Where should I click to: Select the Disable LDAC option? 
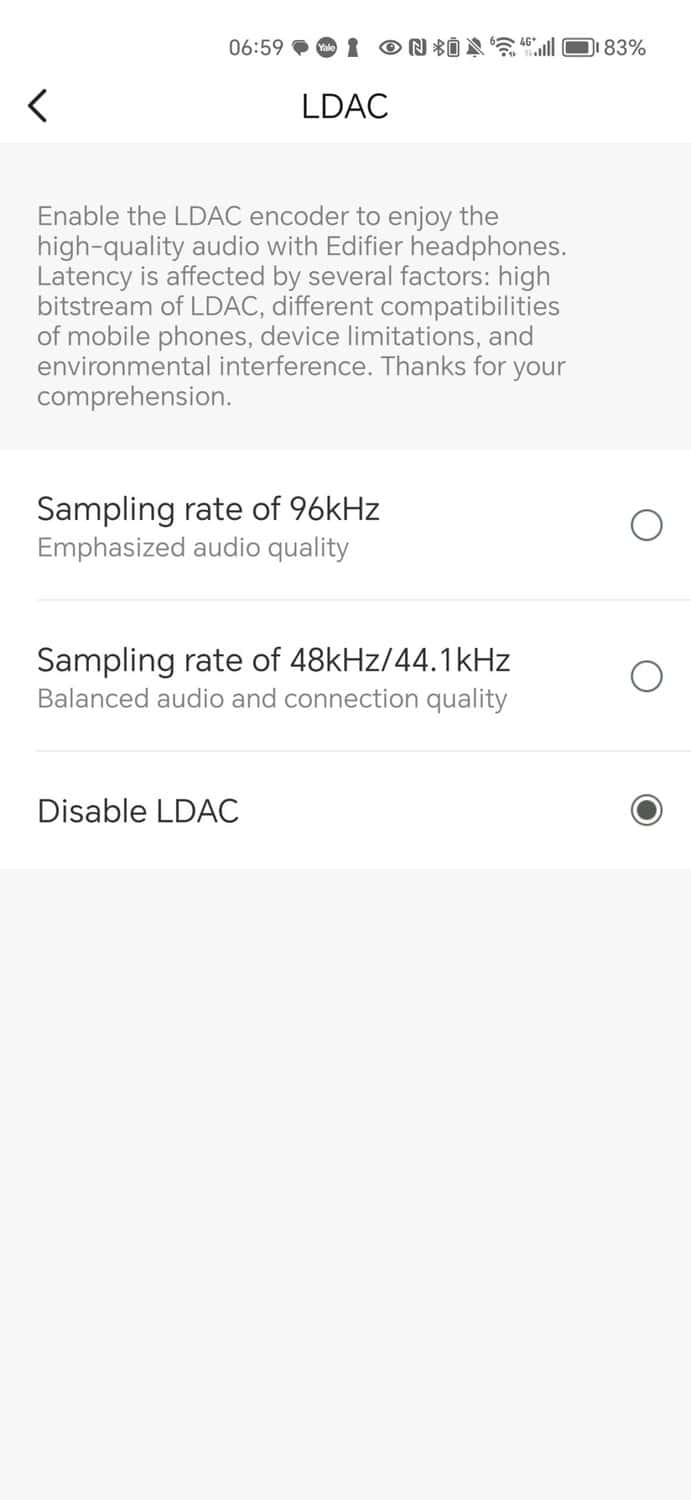coord(646,811)
